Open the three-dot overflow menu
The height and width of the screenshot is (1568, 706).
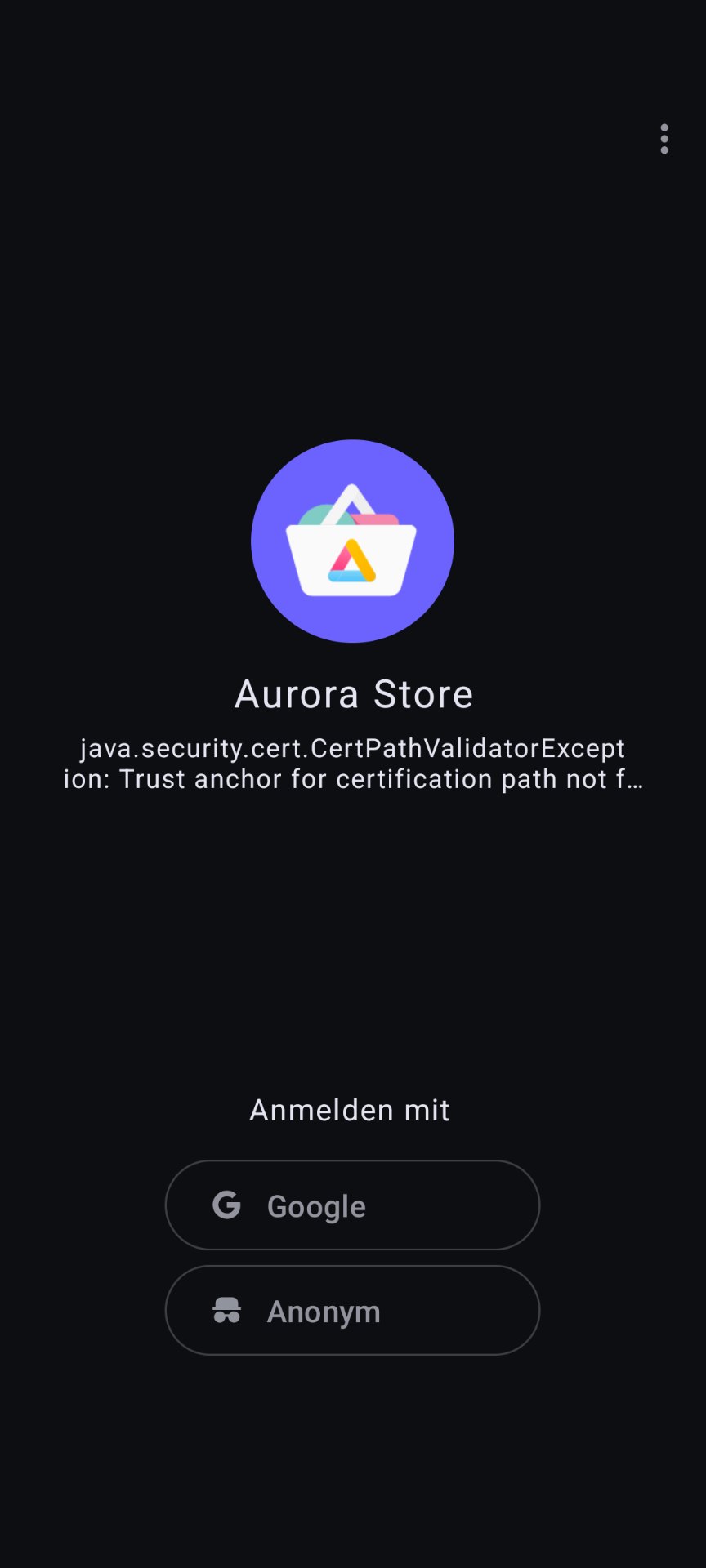[664, 139]
